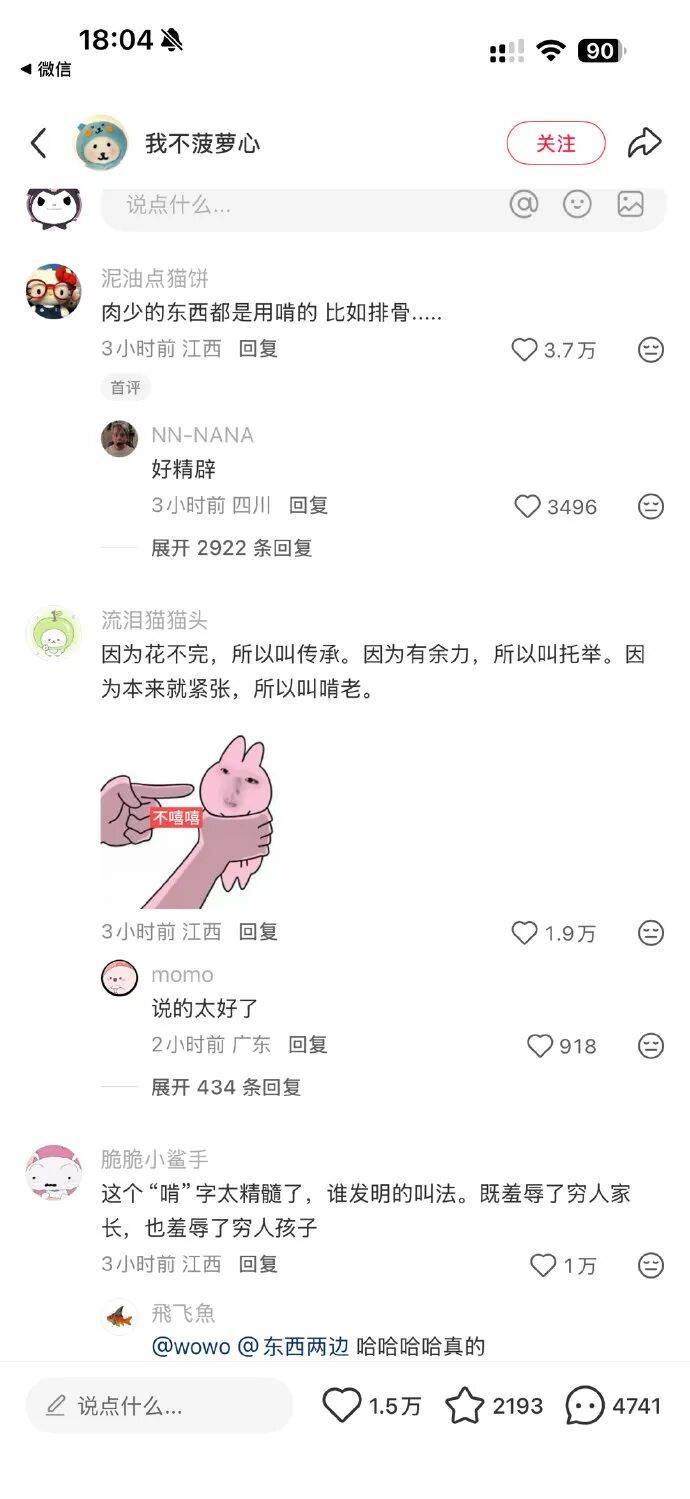Viewport: 690px width, 1499px height.
Task: Open the emoji picker in the comment box
Action: coord(577,204)
